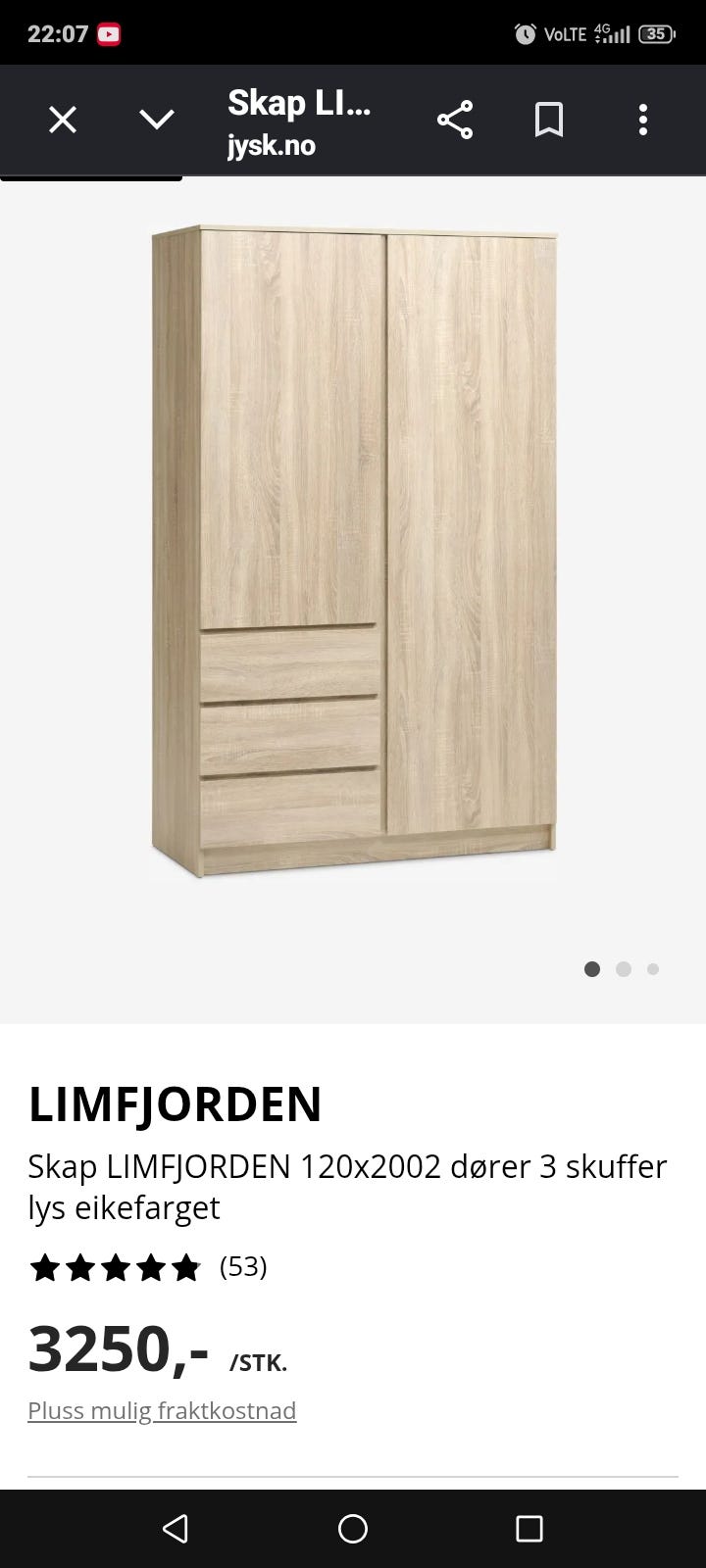
Task: Close the in-app browser tab
Action: pos(63,121)
